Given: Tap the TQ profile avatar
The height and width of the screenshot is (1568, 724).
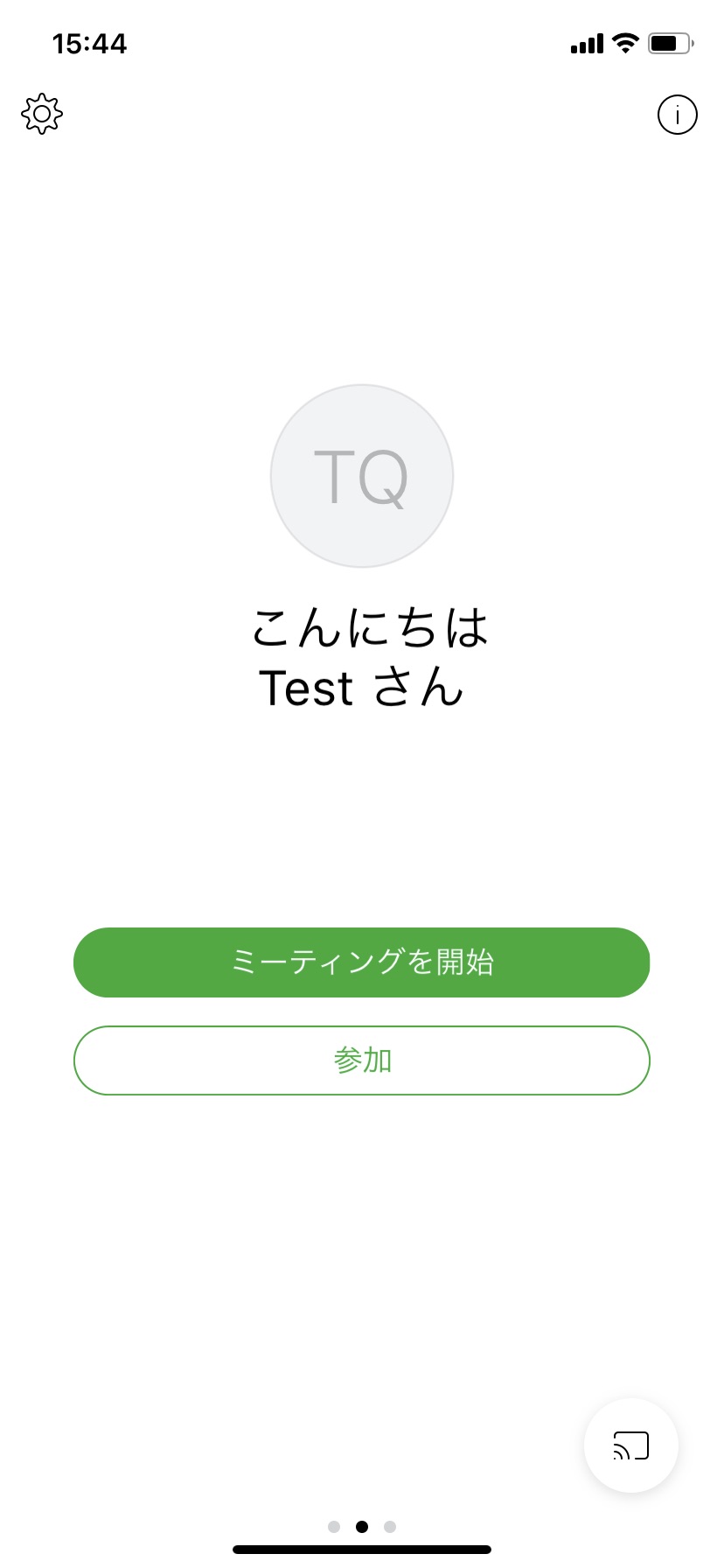Looking at the screenshot, I should tap(362, 476).
